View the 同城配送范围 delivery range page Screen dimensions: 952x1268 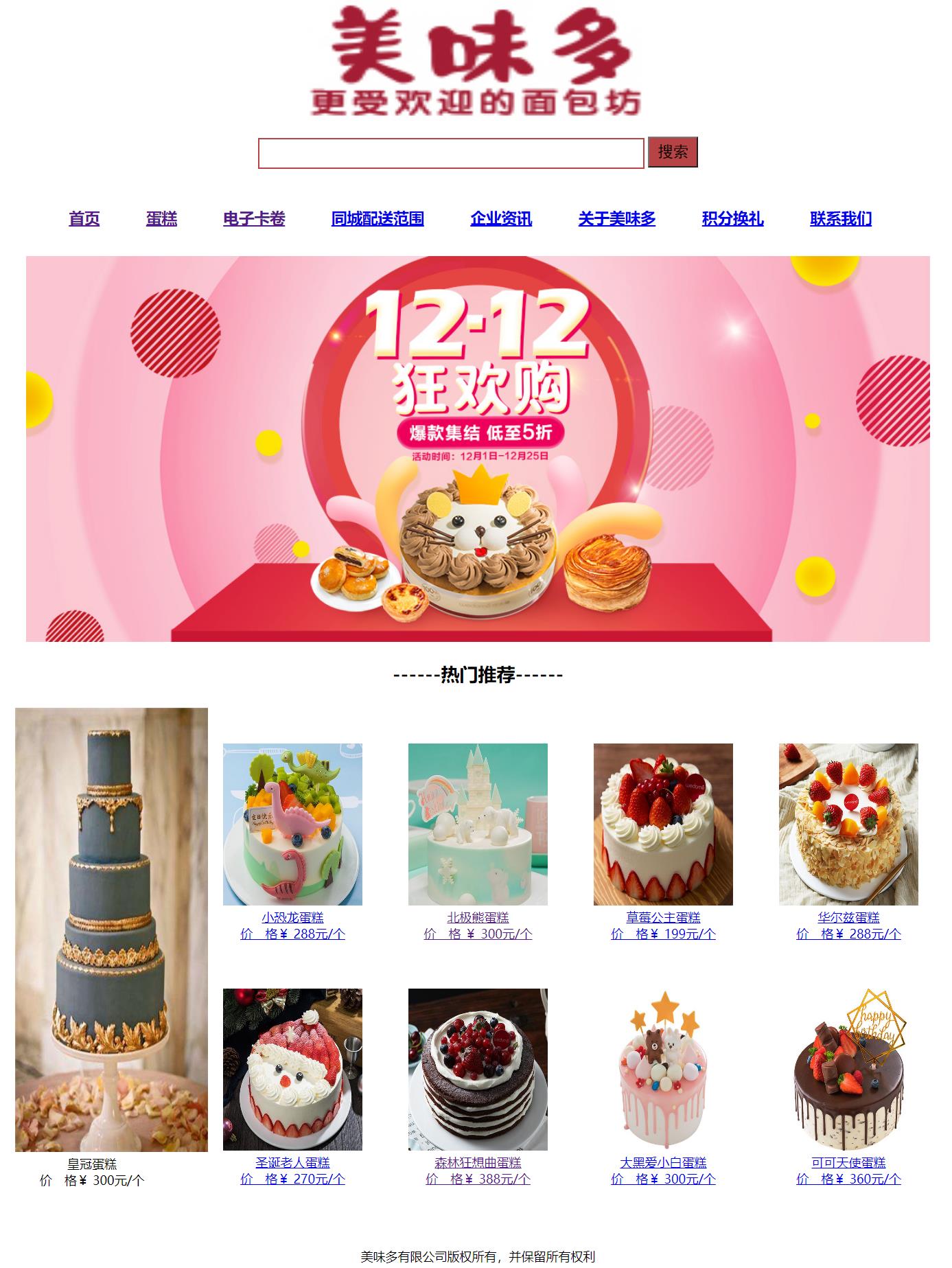[x=377, y=220]
